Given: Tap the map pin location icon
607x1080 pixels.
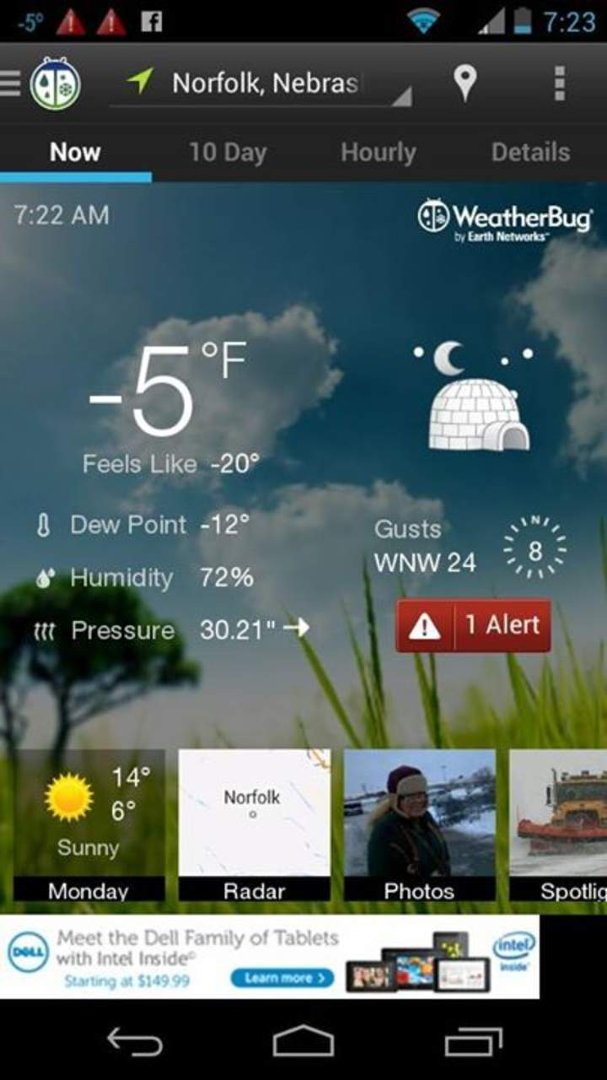Looking at the screenshot, I should coord(465,84).
